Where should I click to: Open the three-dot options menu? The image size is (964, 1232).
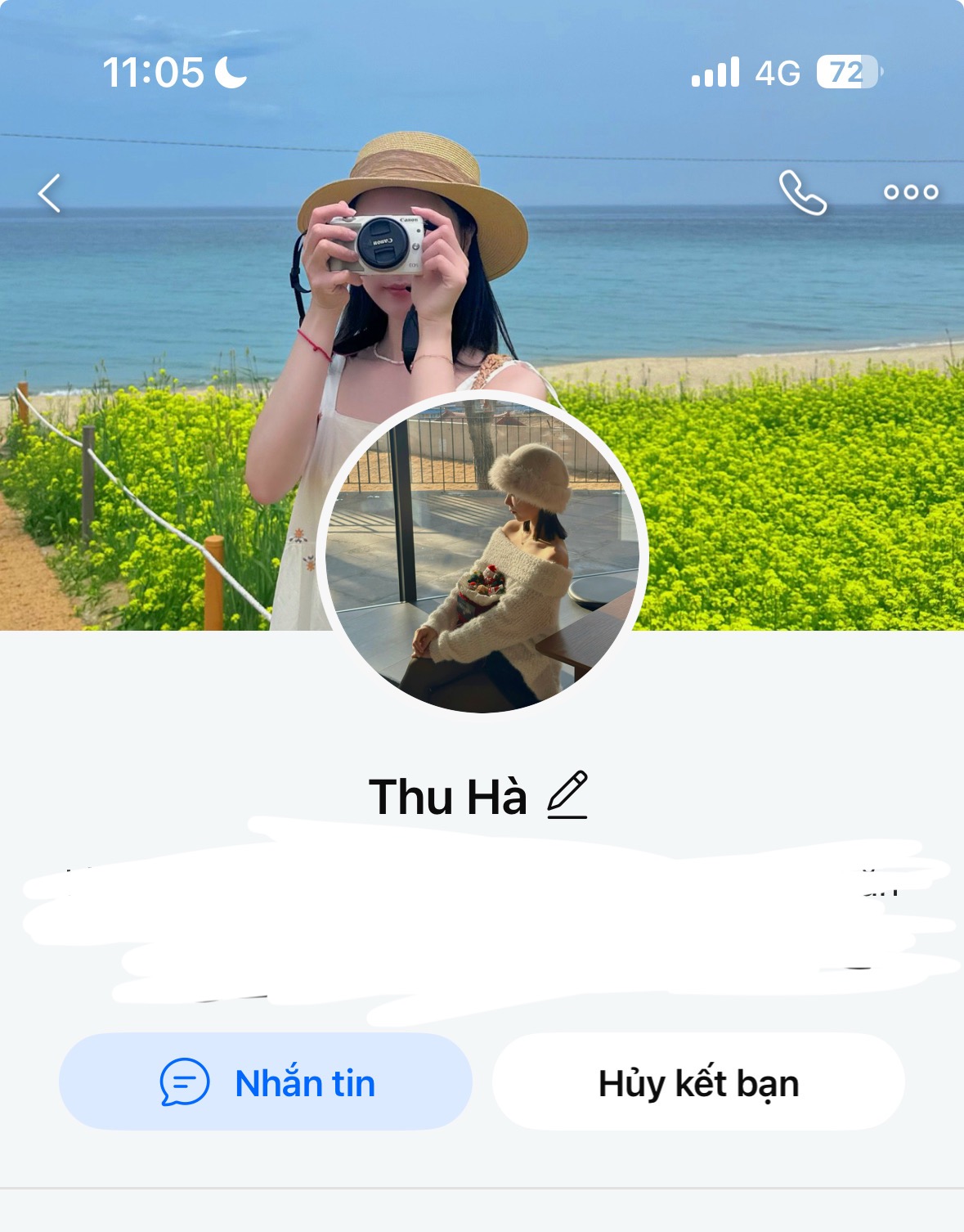910,193
